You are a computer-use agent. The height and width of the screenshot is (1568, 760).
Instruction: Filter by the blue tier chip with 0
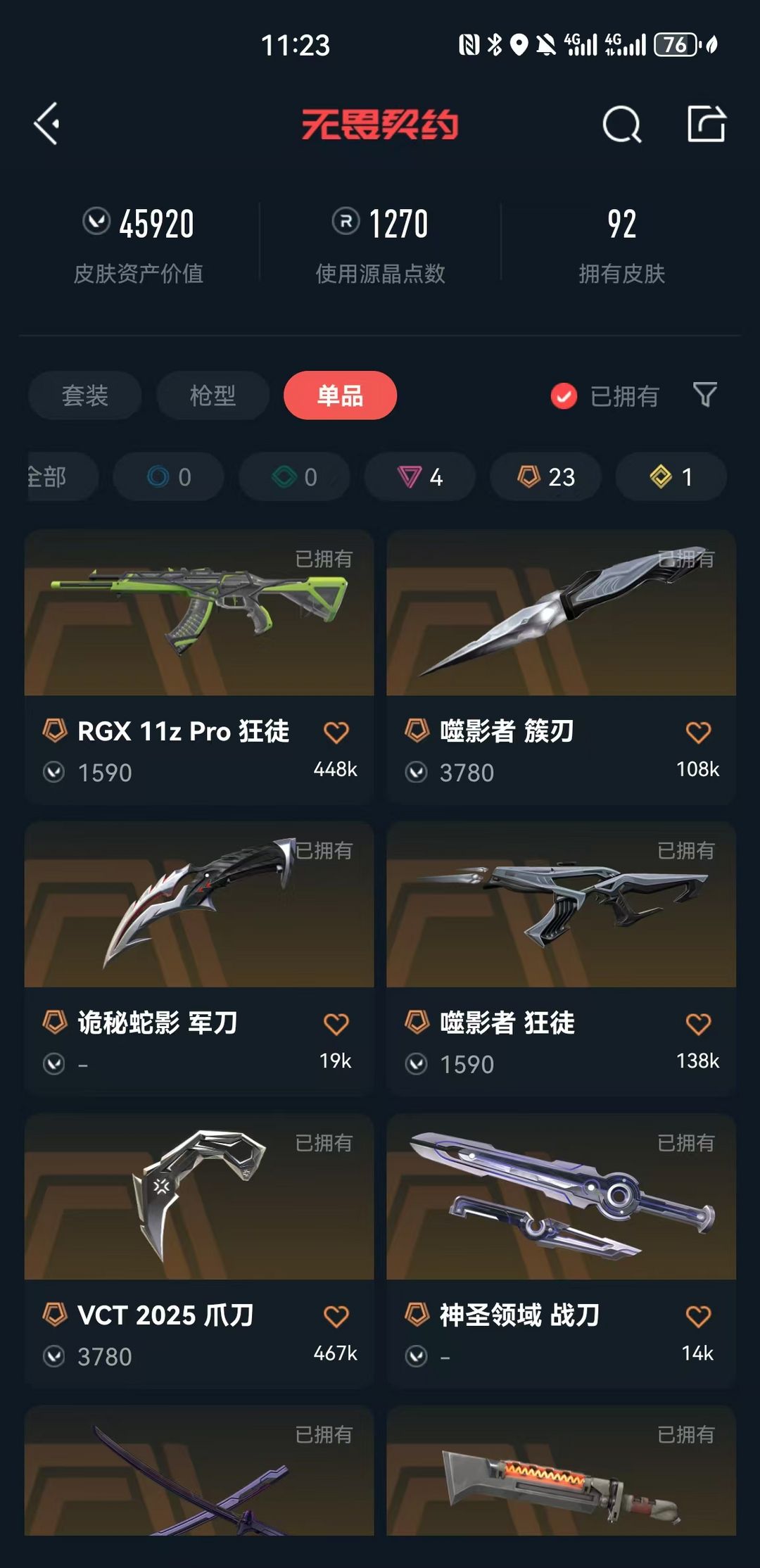(x=169, y=477)
